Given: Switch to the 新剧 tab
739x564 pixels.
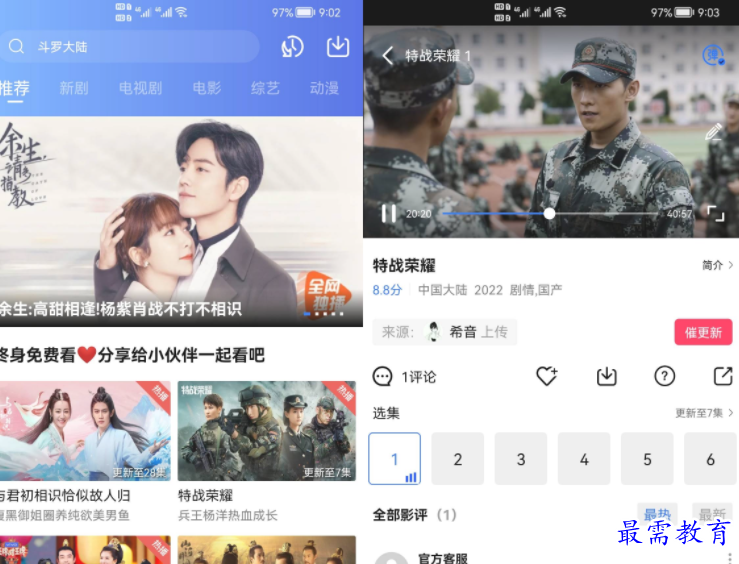Looking at the screenshot, I should (x=74, y=88).
